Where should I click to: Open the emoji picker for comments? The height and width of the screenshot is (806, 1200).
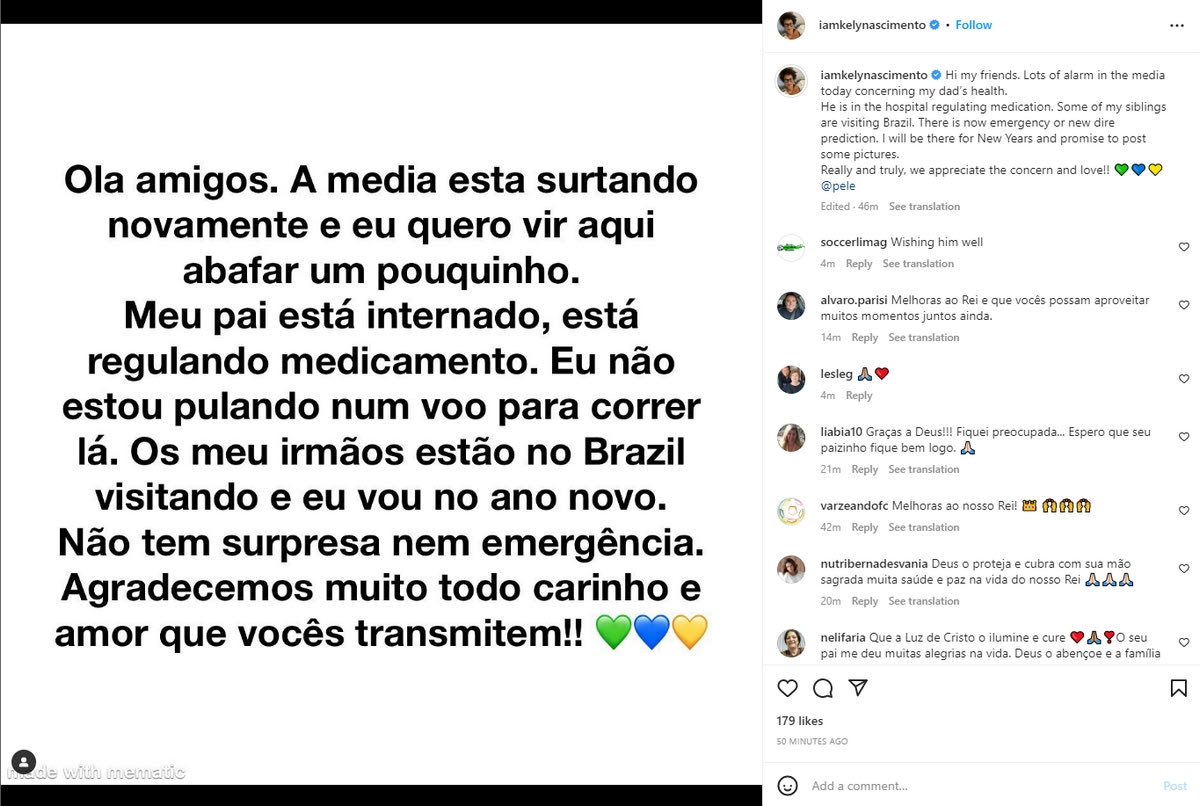(788, 786)
